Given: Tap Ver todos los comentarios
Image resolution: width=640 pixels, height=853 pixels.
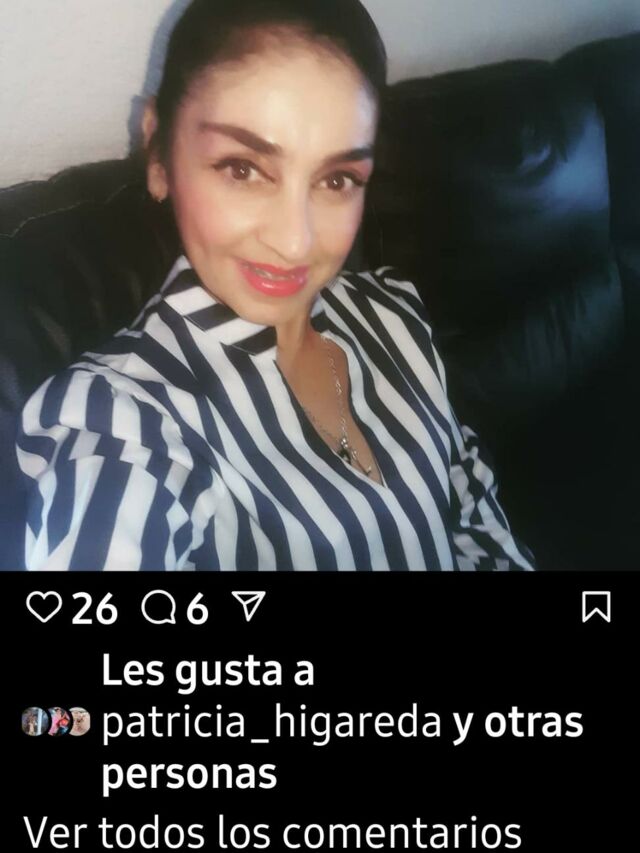Looking at the screenshot, I should [273, 832].
